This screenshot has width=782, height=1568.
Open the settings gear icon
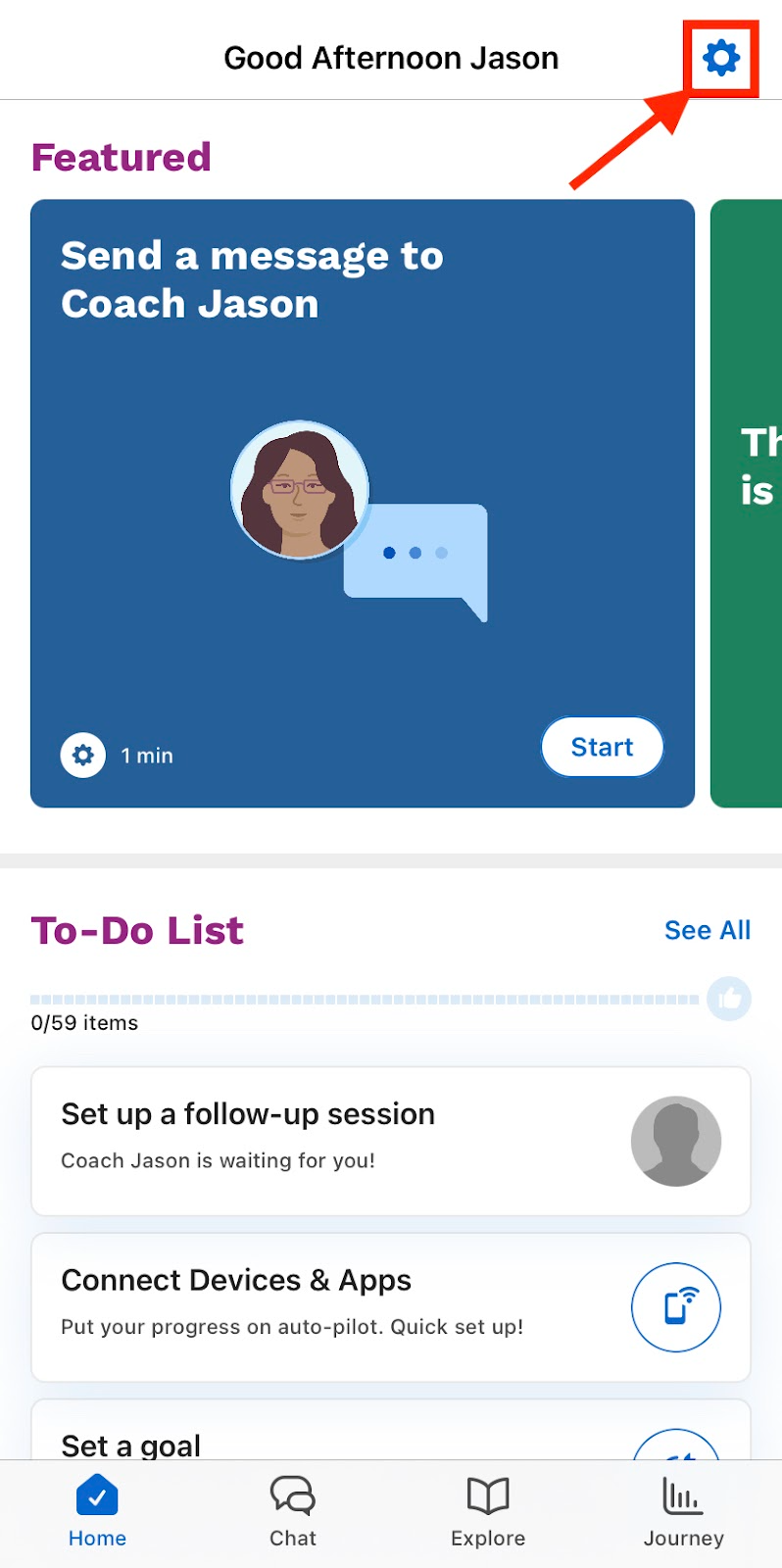point(720,59)
